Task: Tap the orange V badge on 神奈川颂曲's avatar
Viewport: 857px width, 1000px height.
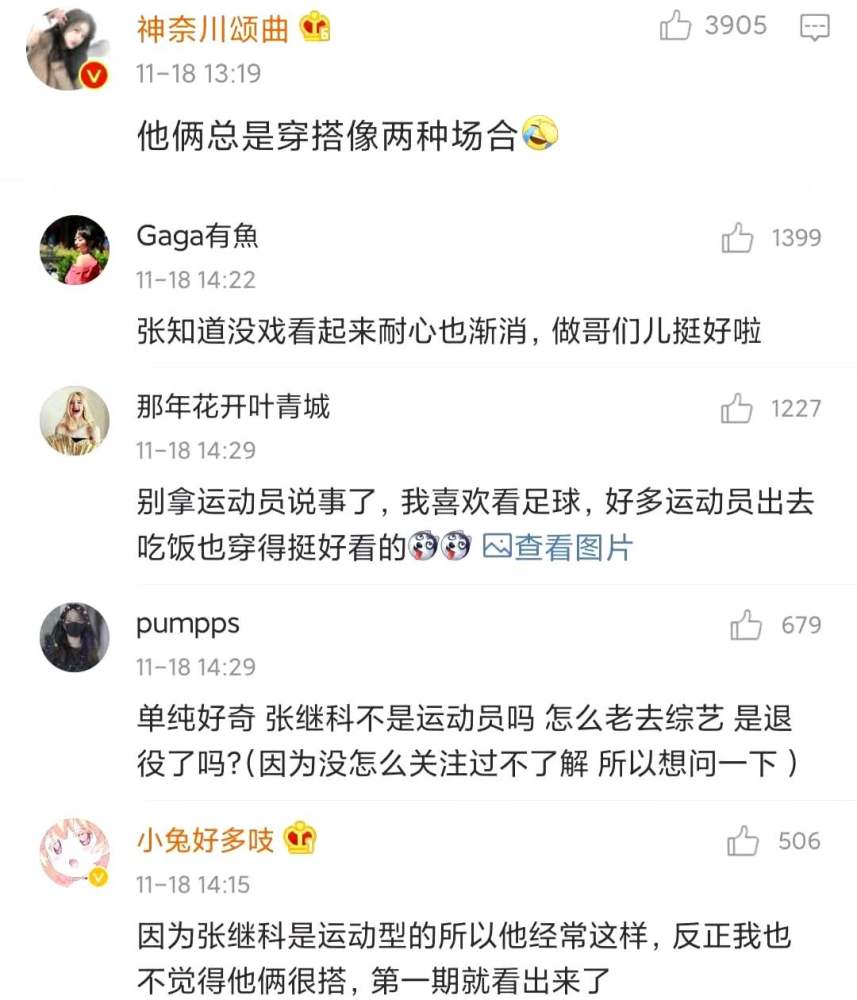Action: (x=96, y=72)
